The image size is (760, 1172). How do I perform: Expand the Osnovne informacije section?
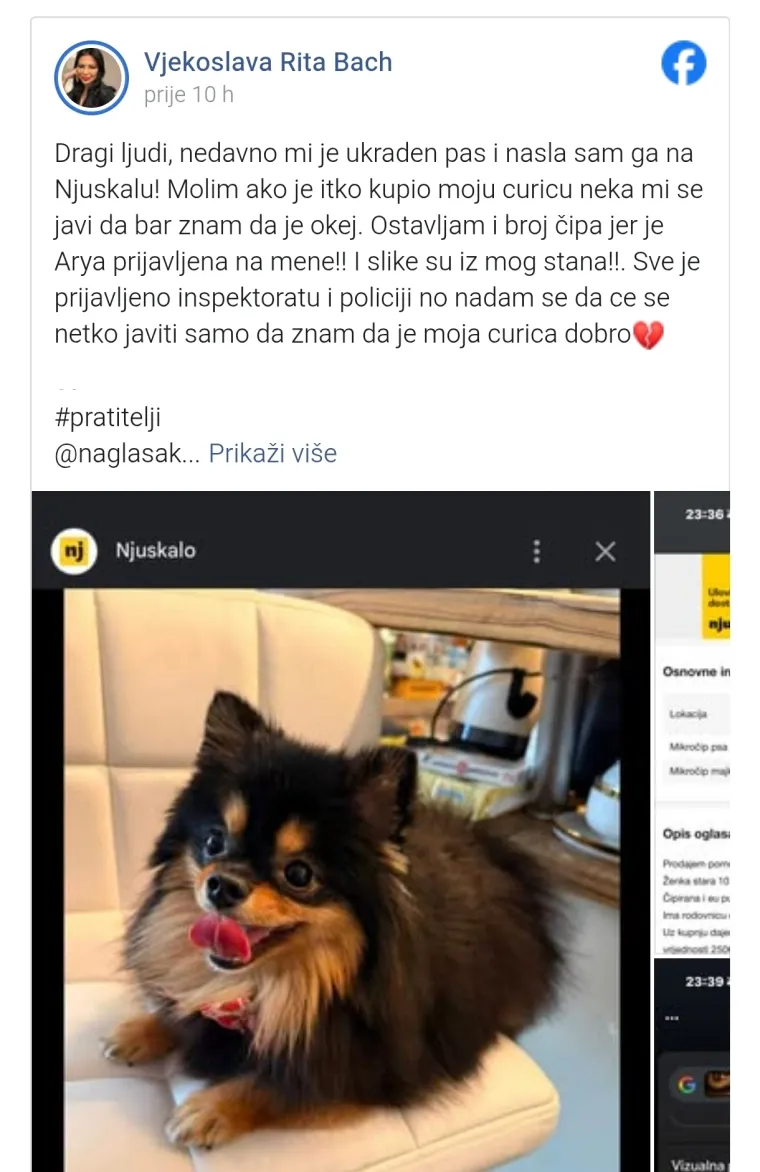[695, 672]
